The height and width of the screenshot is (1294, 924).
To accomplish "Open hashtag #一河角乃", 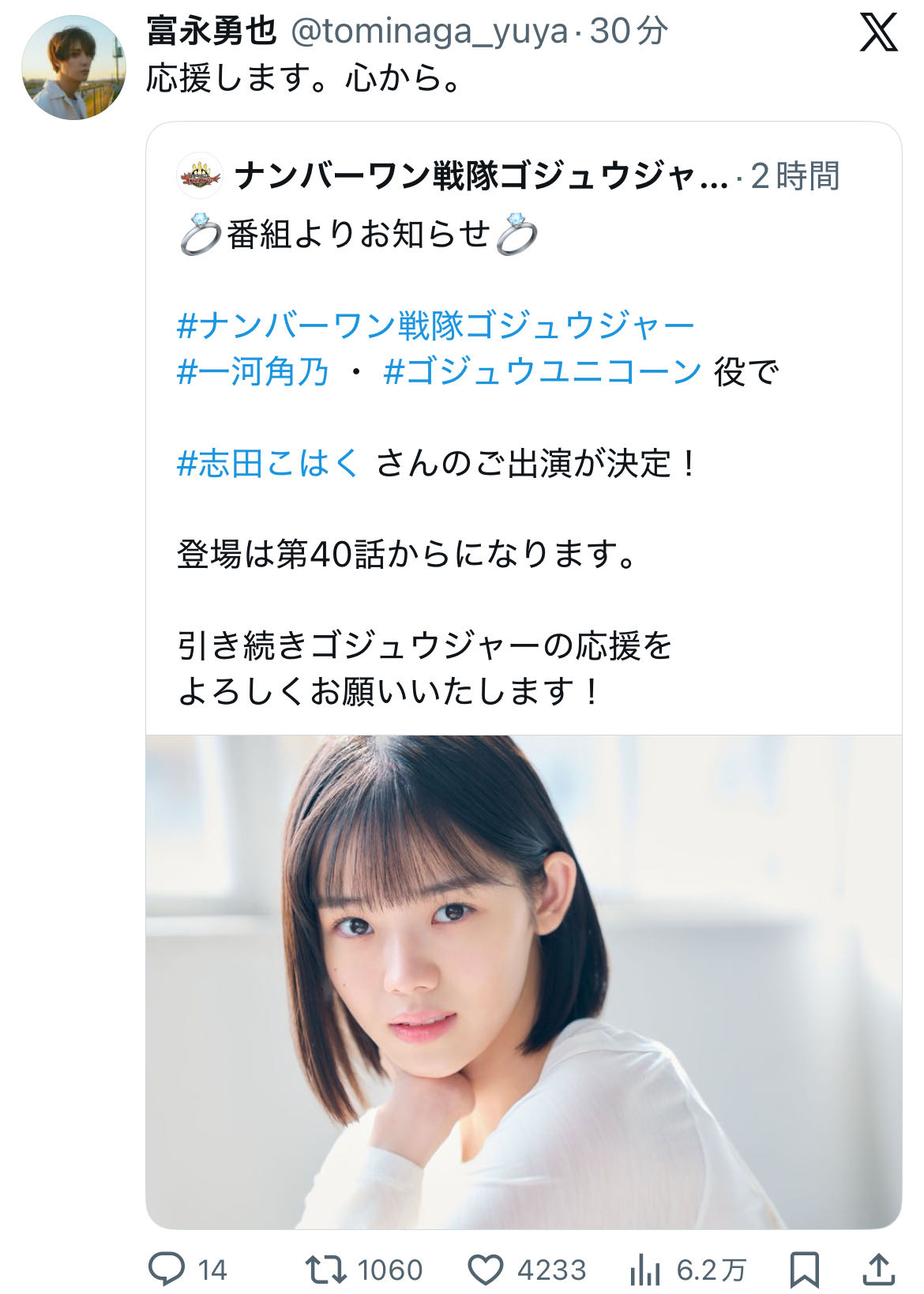I will click(253, 371).
